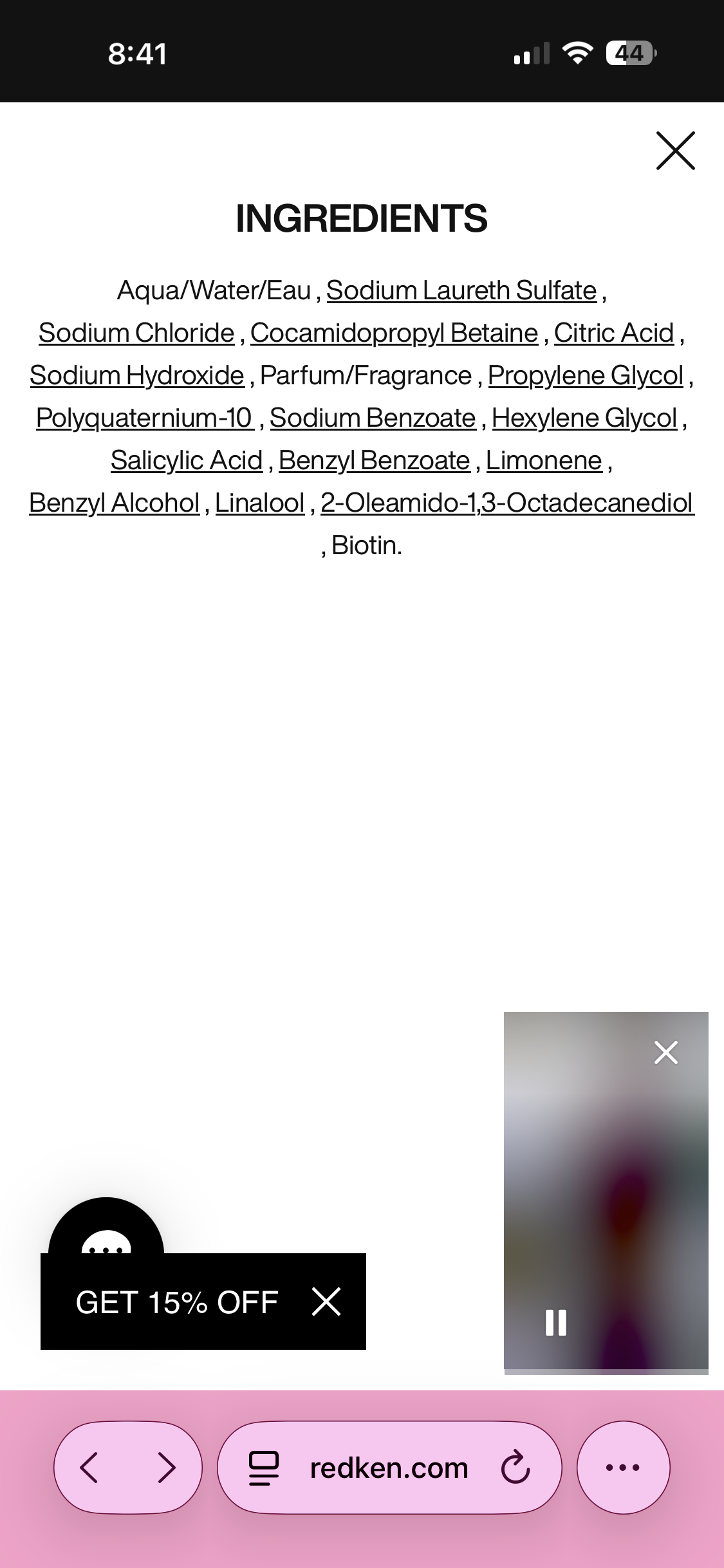Open the Sodium Chloride ingredient link

coord(136,333)
